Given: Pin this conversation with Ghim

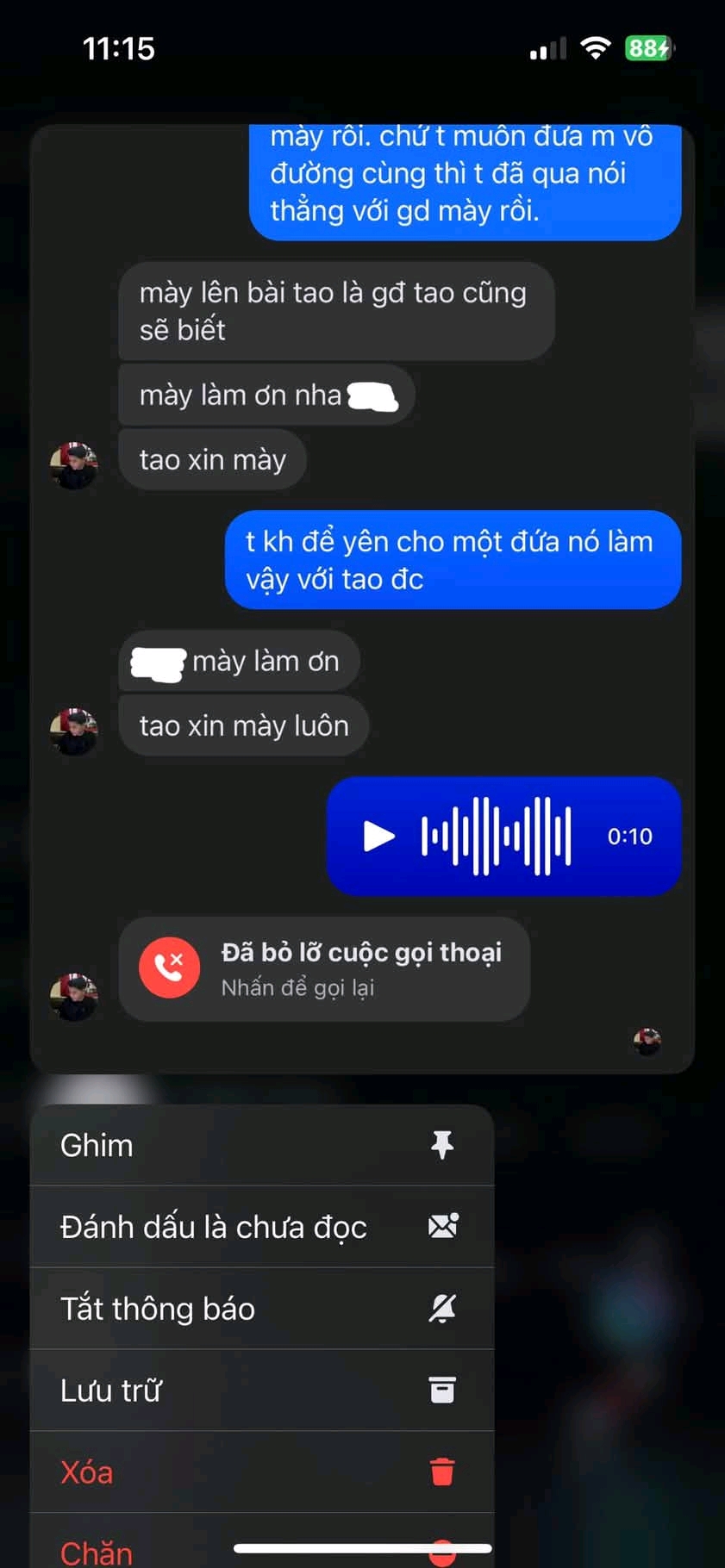Looking at the screenshot, I should [x=261, y=1145].
